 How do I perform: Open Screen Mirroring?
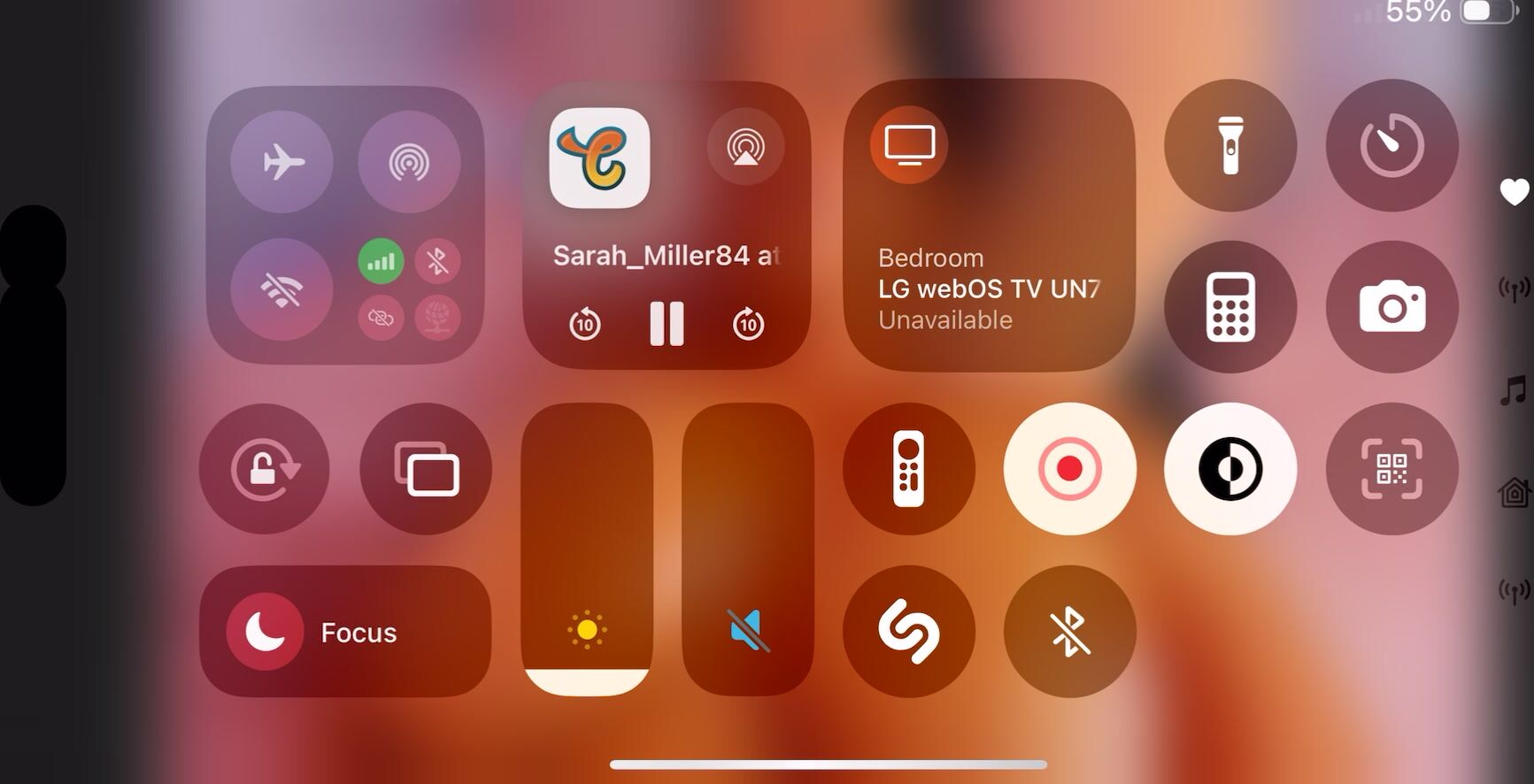pyautogui.click(x=426, y=469)
